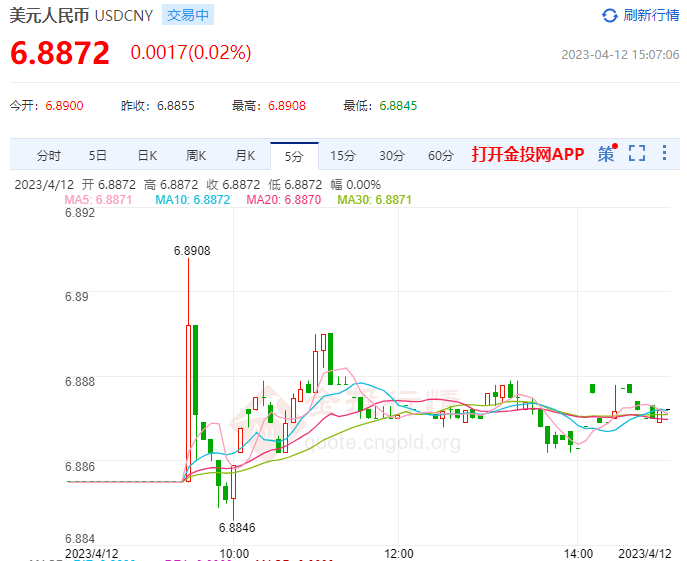This screenshot has width=687, height=561.
Task: Expand the chart to fullscreen
Action: point(637,154)
